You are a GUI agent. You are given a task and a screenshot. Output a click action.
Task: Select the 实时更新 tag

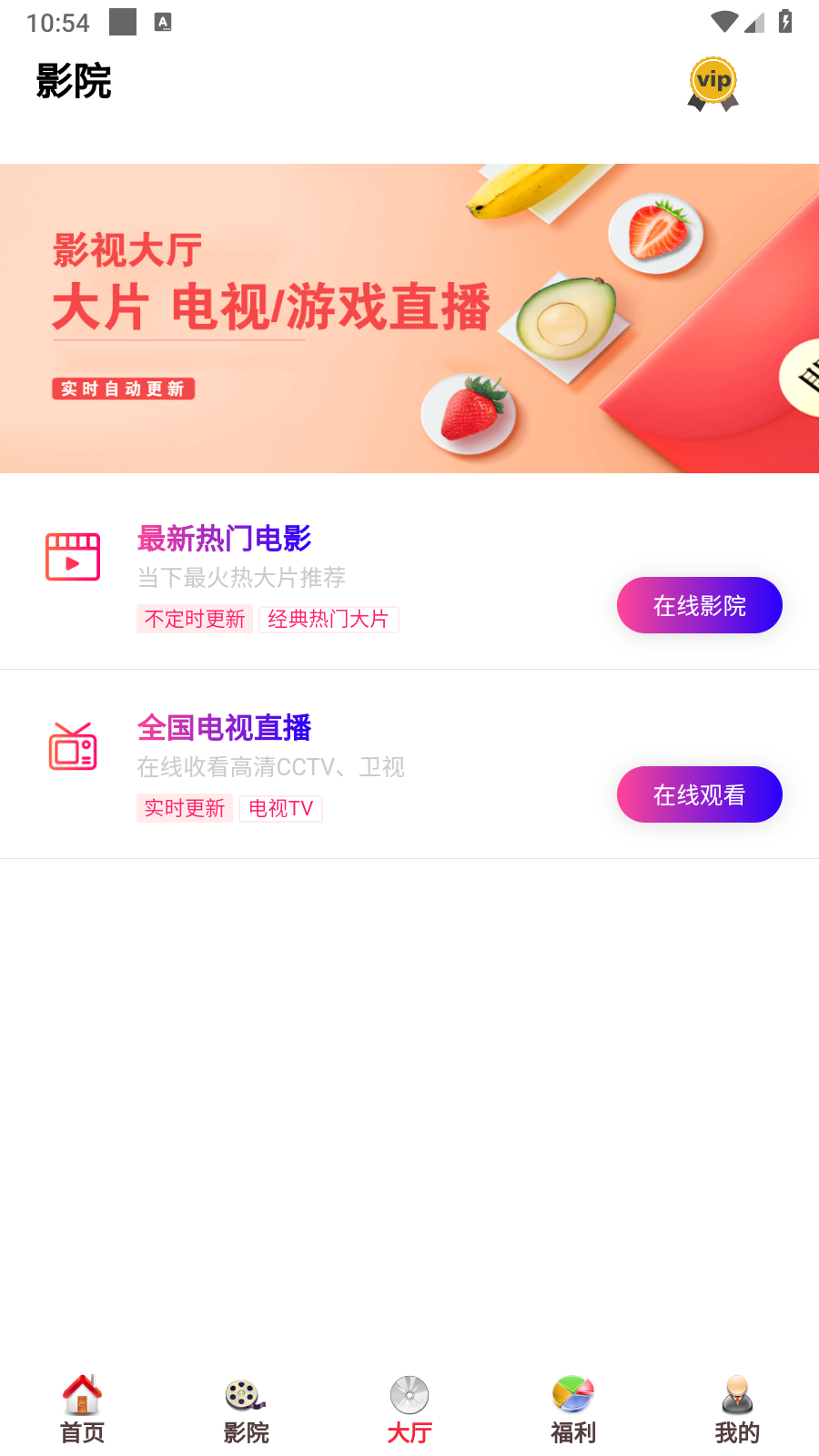pos(184,808)
